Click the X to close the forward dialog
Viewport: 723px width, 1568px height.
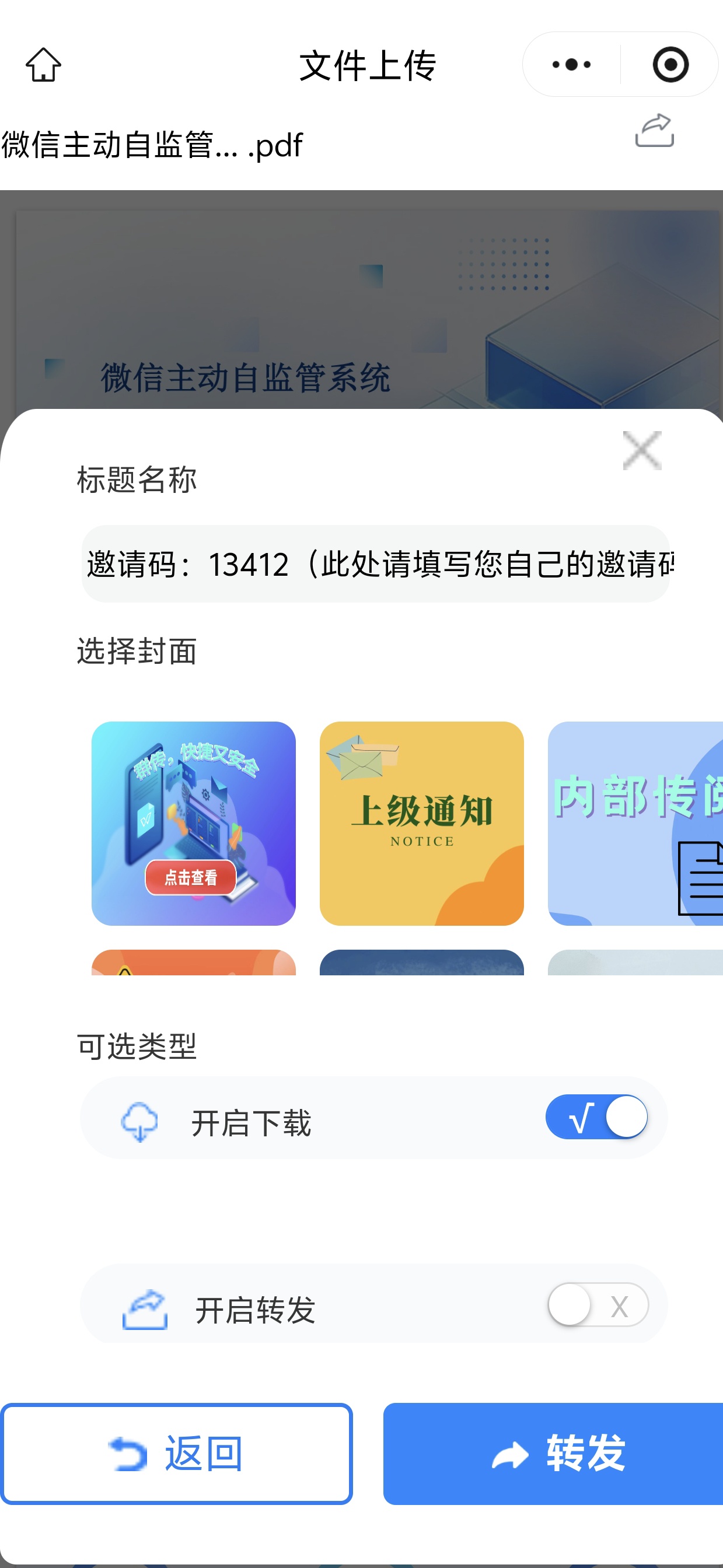coord(641,450)
